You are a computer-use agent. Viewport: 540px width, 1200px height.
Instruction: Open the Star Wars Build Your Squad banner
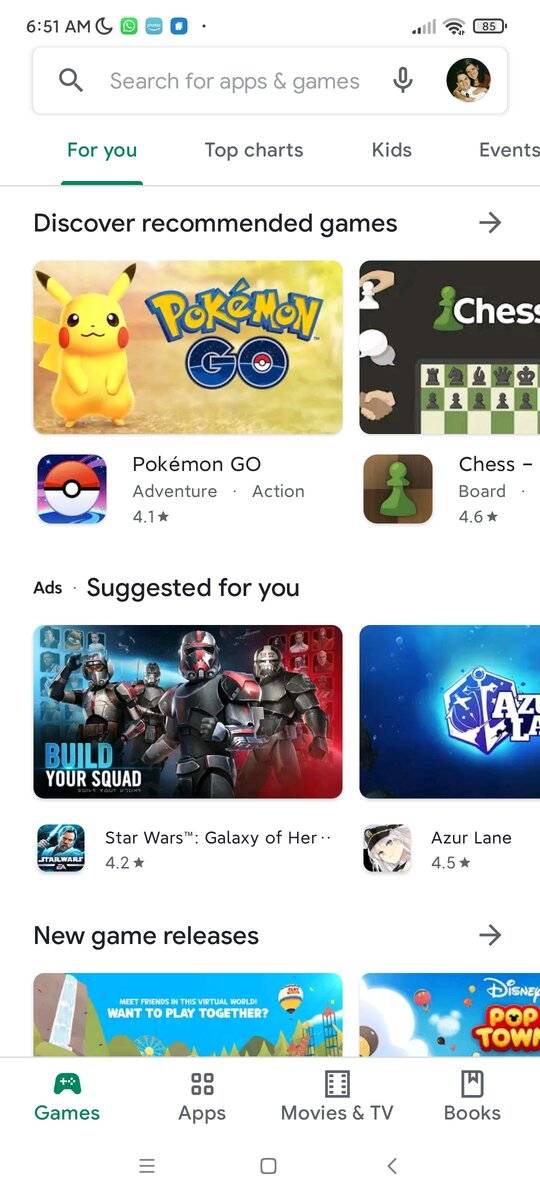point(188,712)
